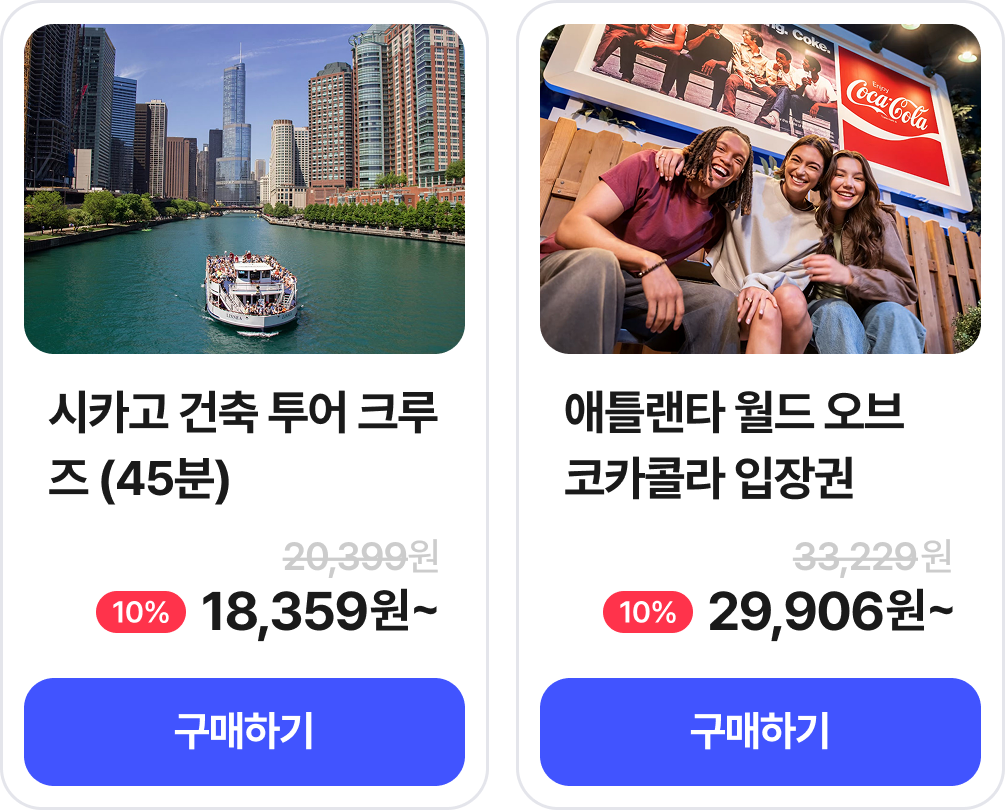
Task: Tap 구매하기 for 시카고 건축 투어 크루즈
Action: 244,732
